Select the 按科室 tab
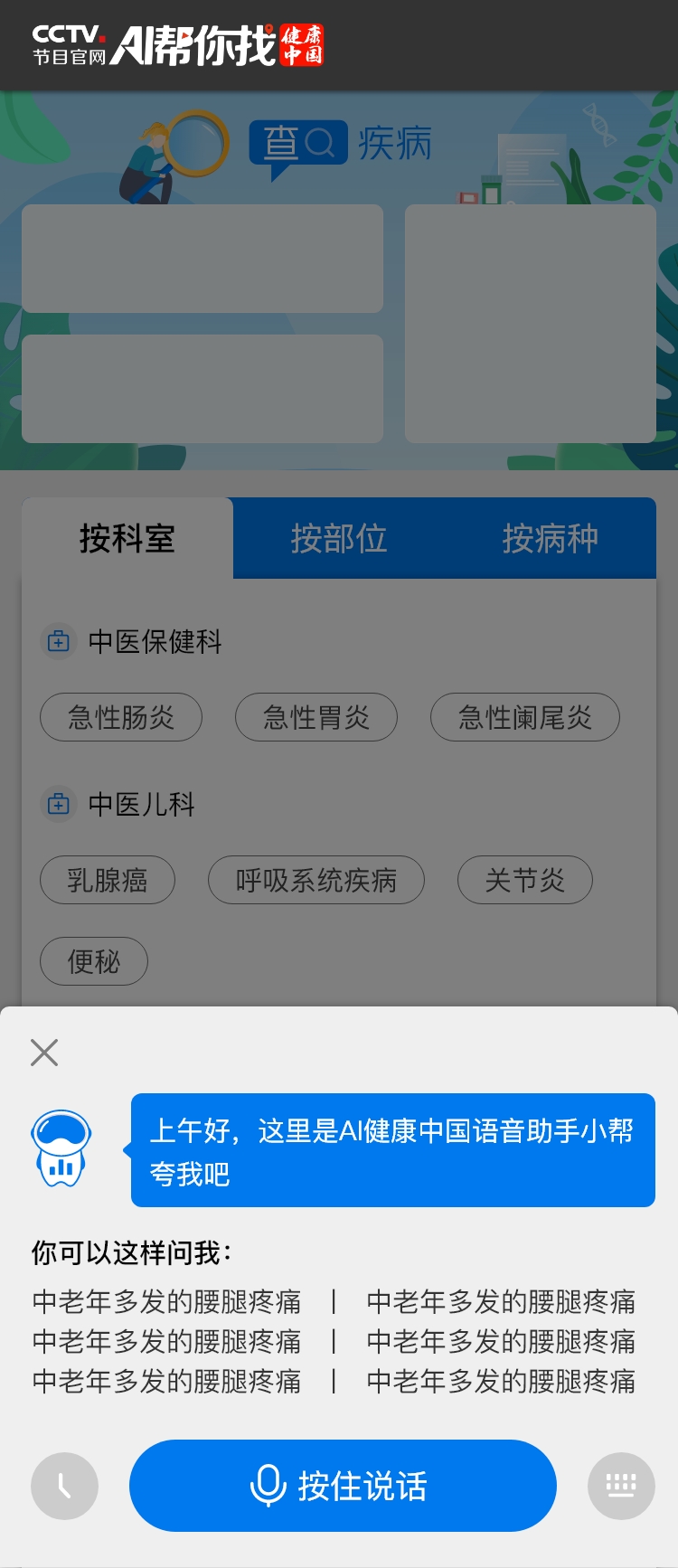Screen dimensions: 678x1568 127,539
